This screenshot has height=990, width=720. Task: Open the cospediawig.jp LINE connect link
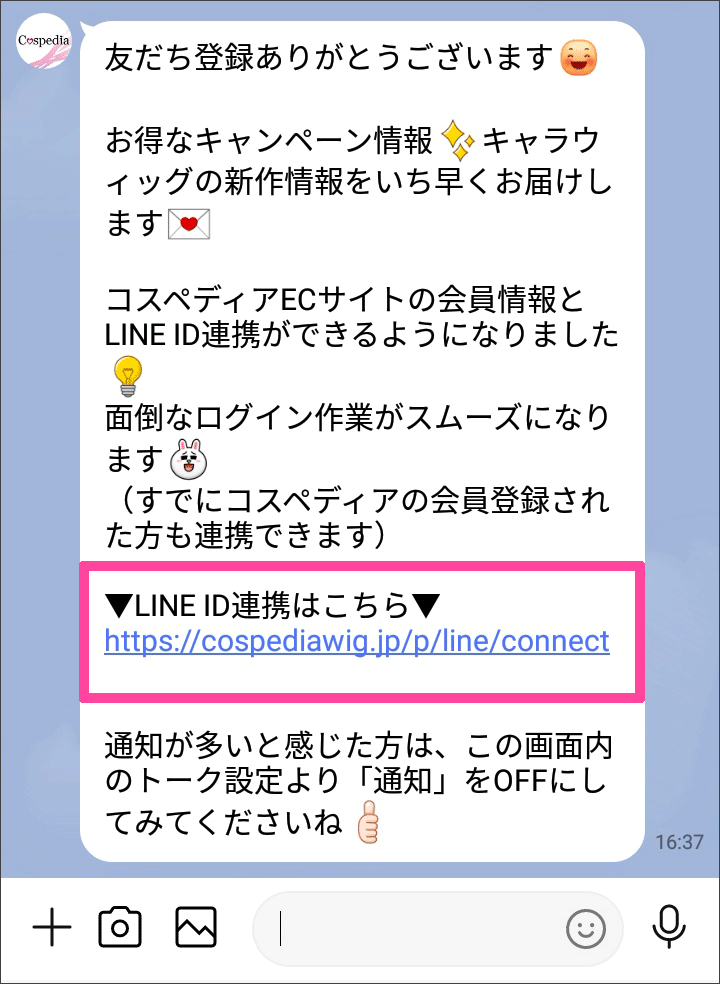click(356, 641)
